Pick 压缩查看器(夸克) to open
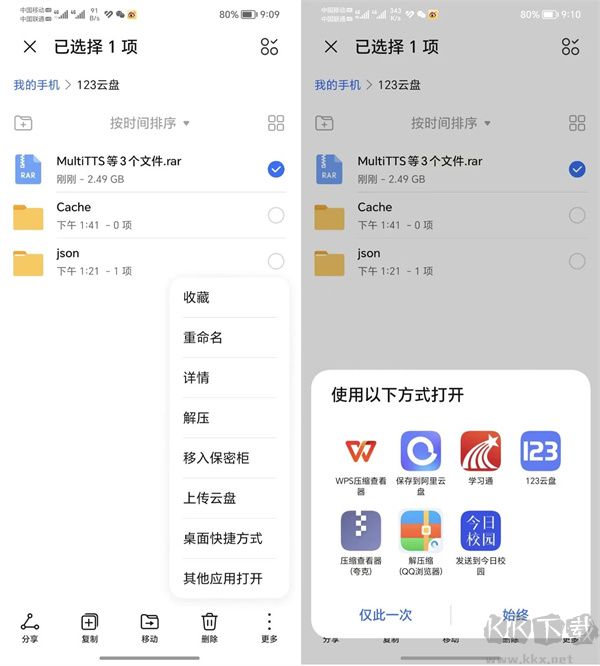 tap(360, 532)
